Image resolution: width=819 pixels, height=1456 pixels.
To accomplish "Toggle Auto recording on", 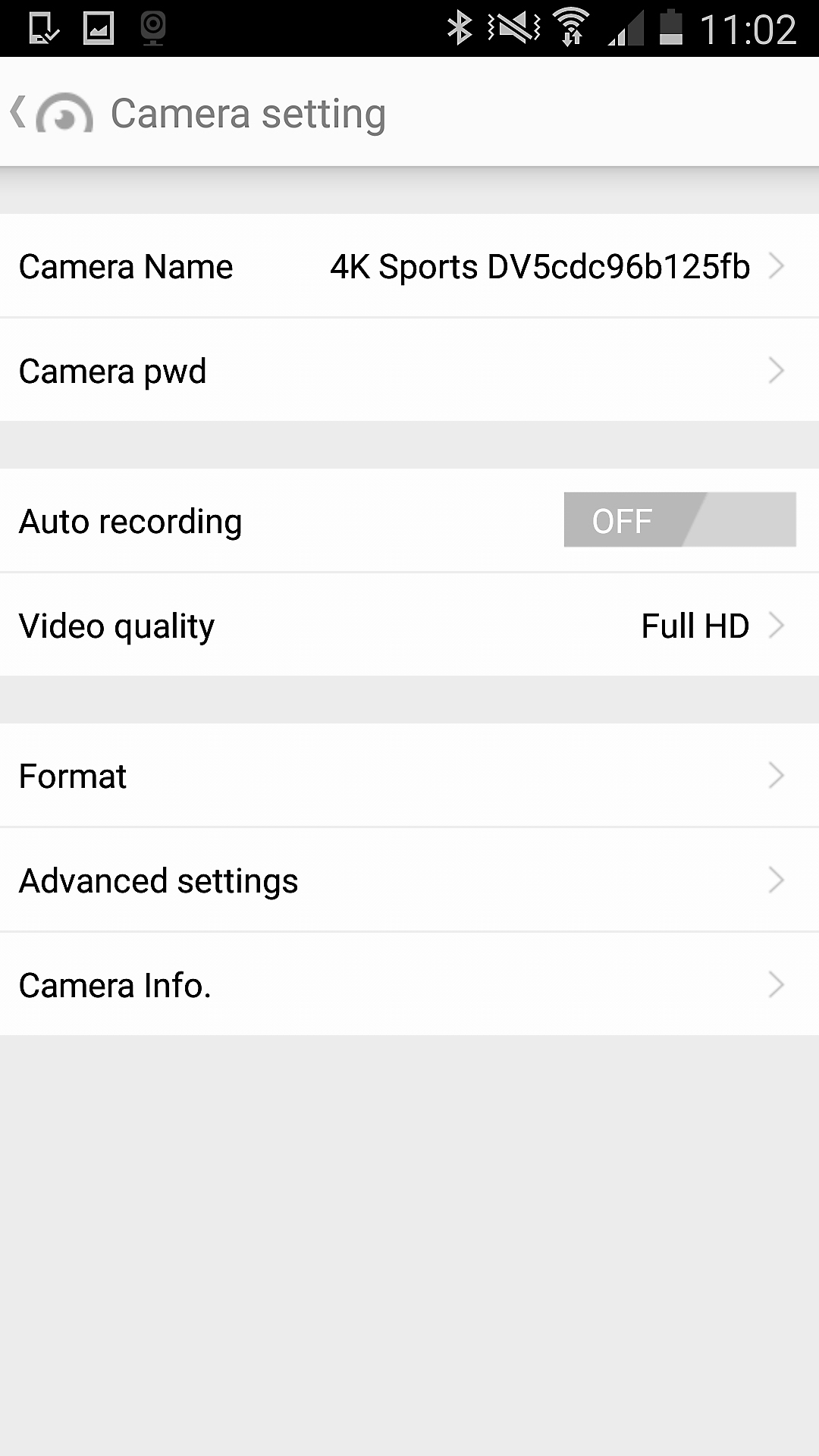I will coord(679,520).
